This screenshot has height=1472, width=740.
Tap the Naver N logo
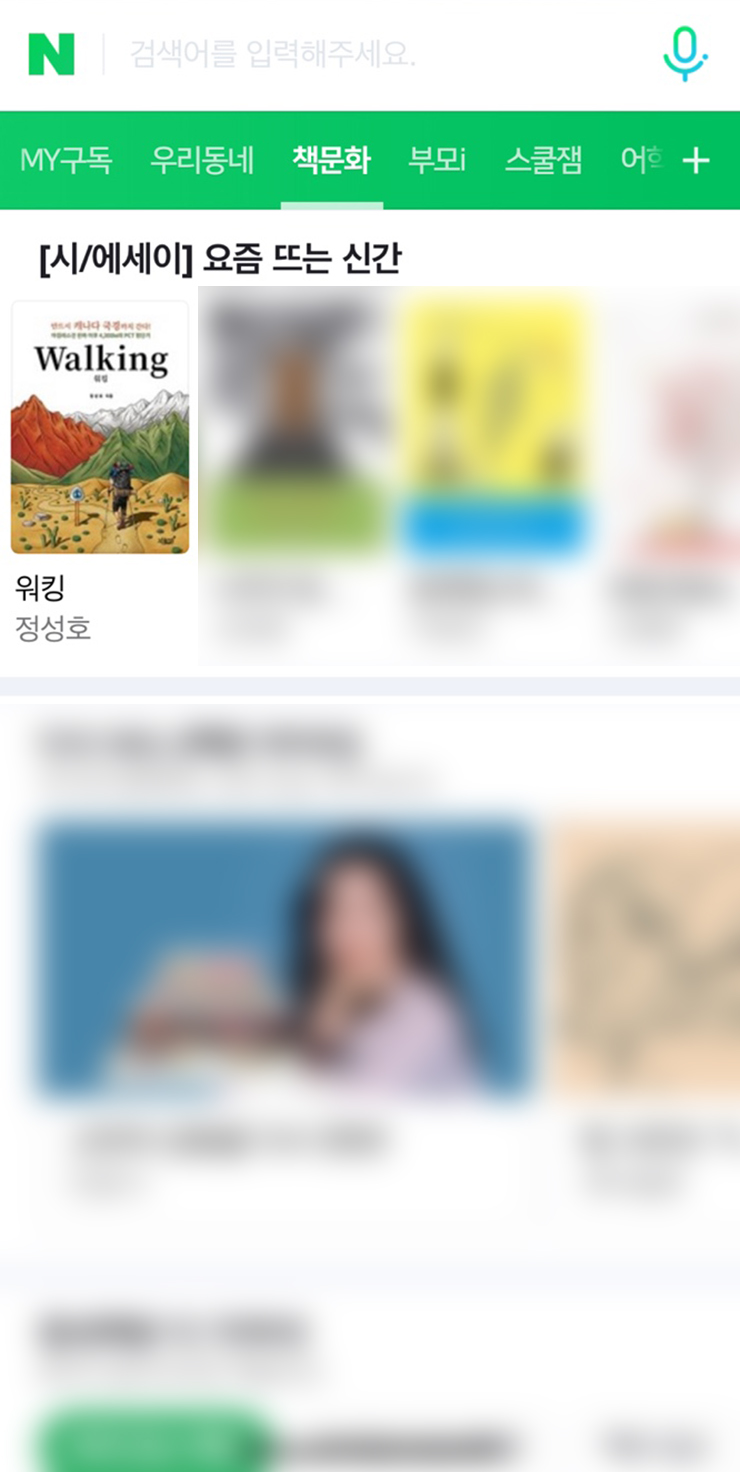click(51, 54)
